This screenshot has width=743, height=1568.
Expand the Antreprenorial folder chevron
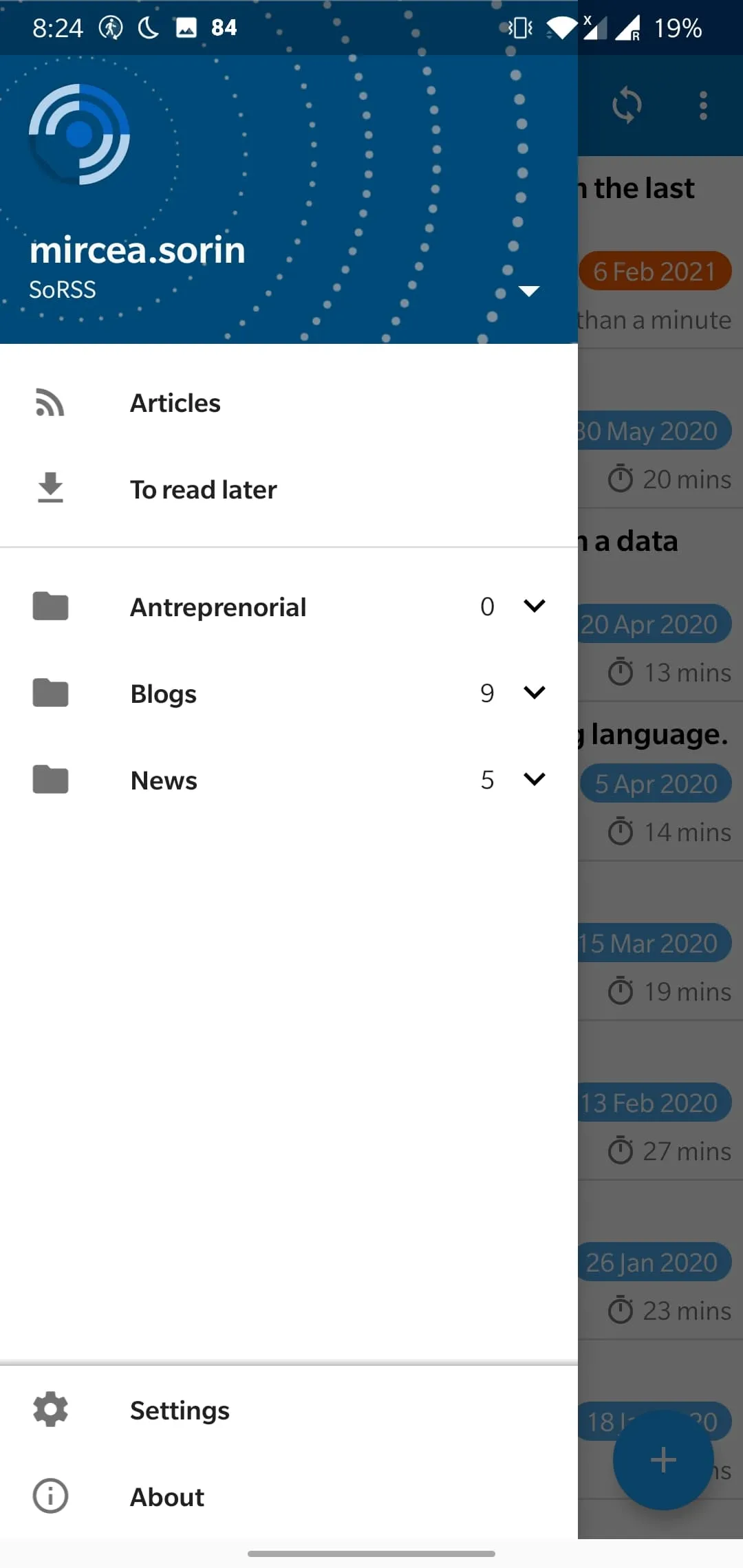[534, 606]
